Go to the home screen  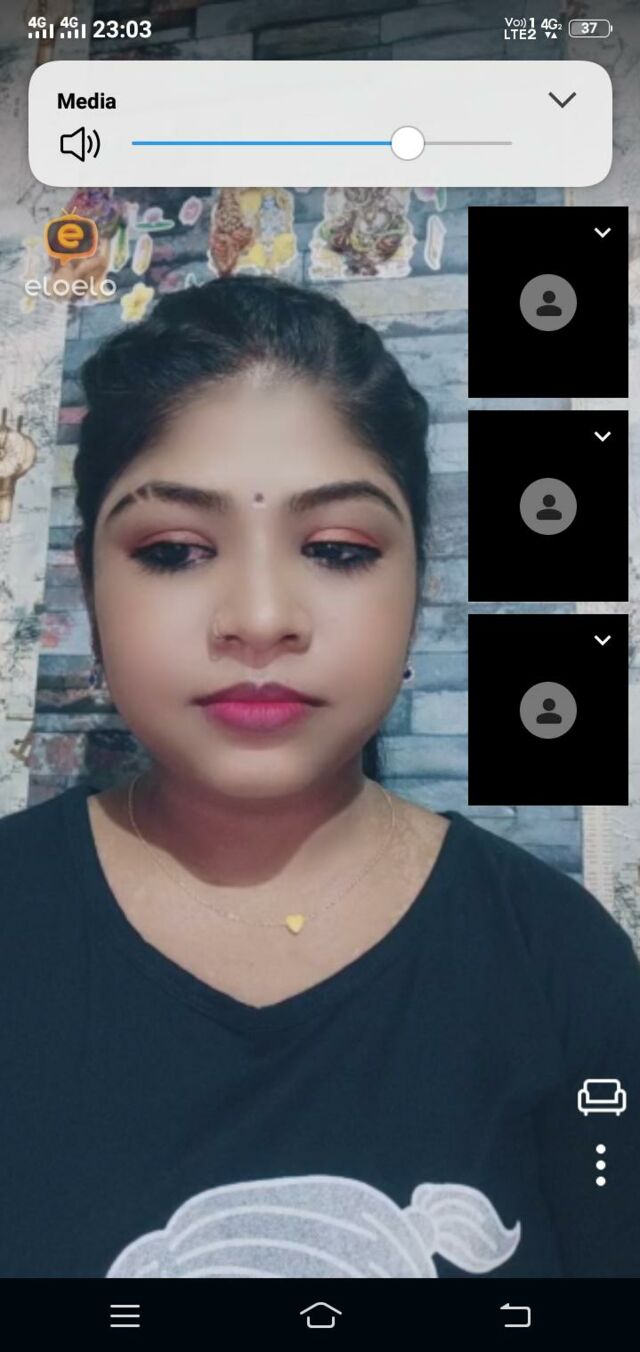point(320,1315)
